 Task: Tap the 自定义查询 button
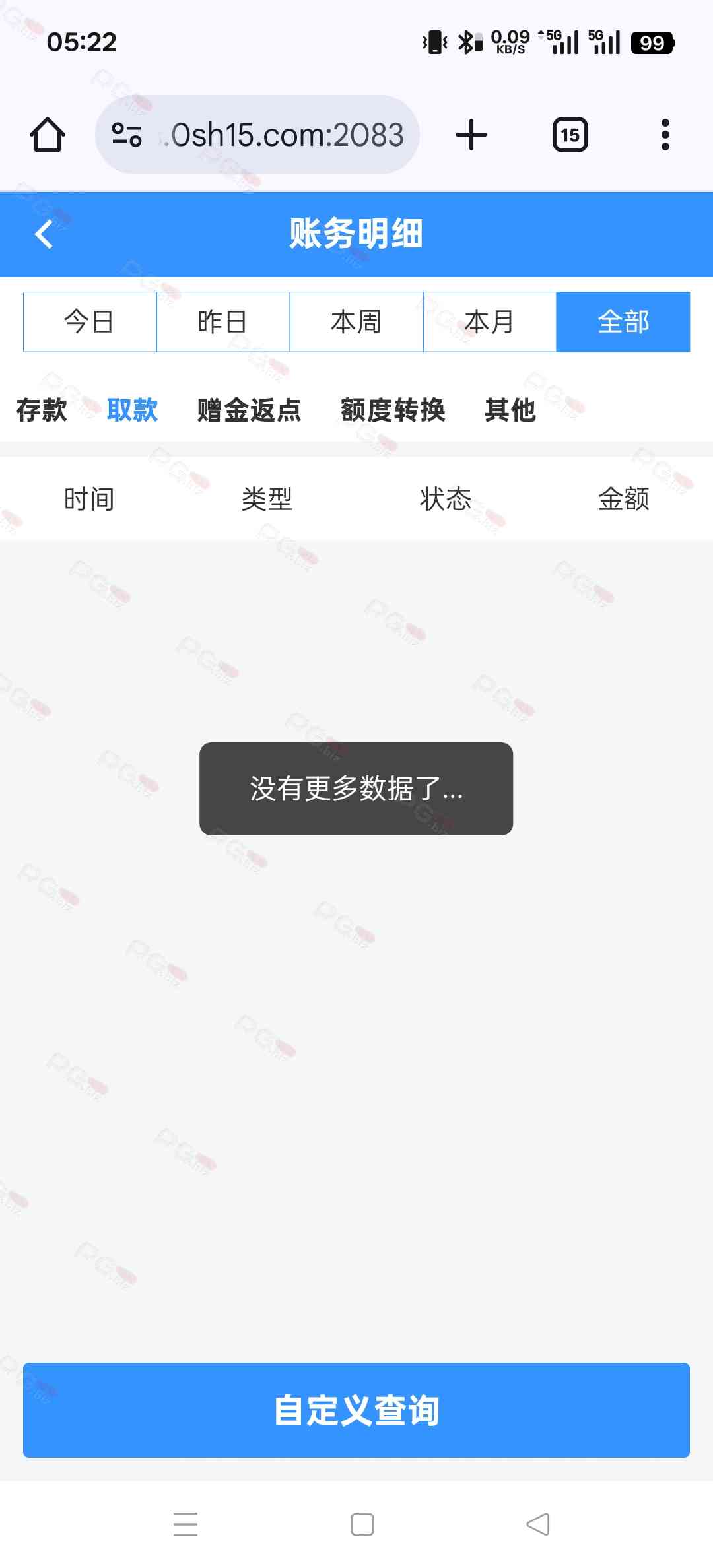(356, 1410)
